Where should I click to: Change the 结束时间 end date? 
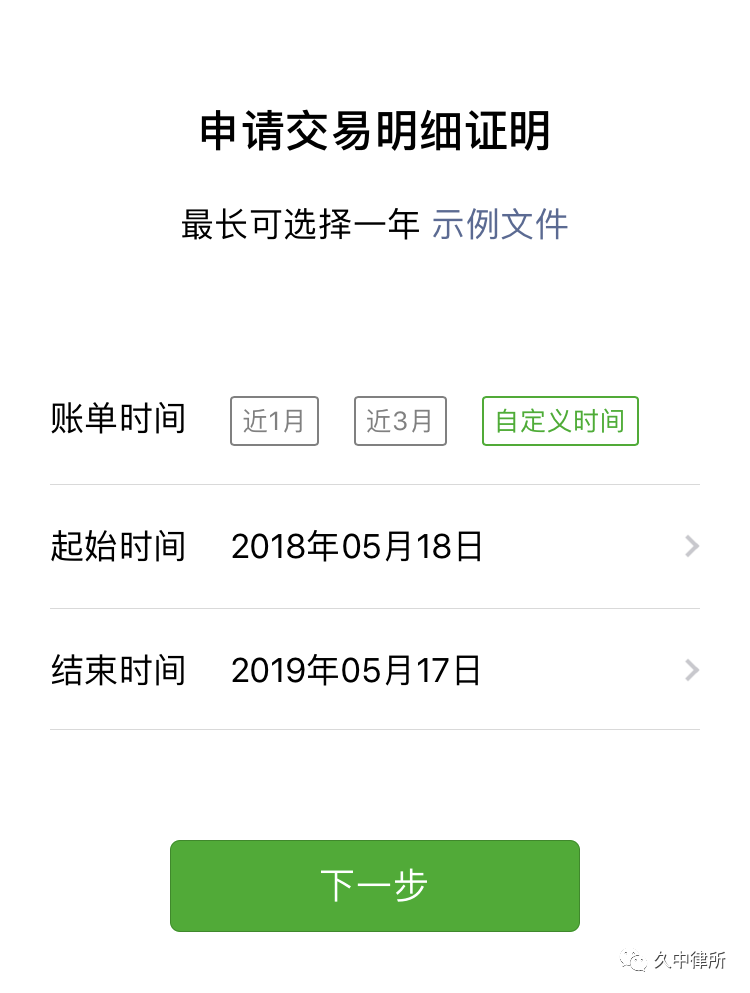[x=374, y=670]
